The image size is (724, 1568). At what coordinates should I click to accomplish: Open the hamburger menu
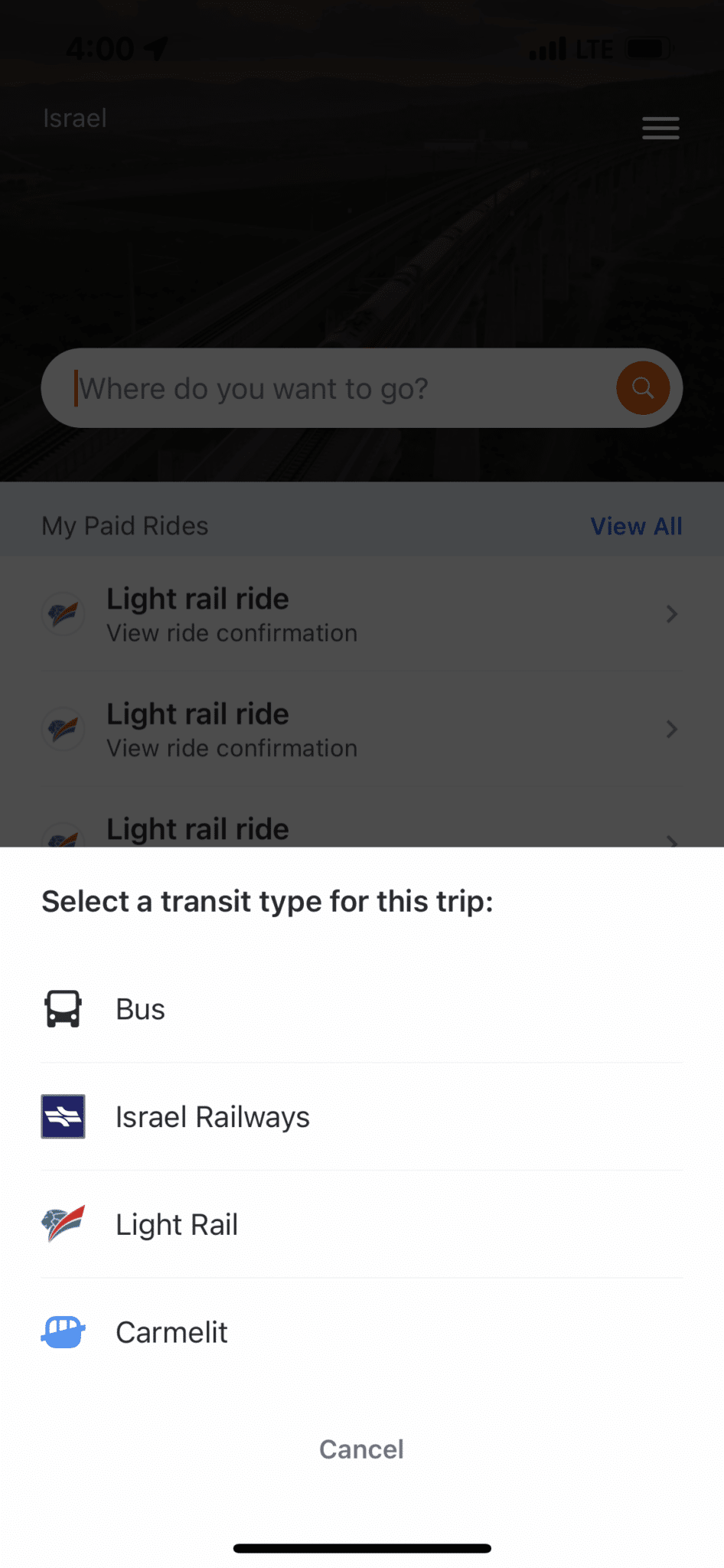[660, 128]
